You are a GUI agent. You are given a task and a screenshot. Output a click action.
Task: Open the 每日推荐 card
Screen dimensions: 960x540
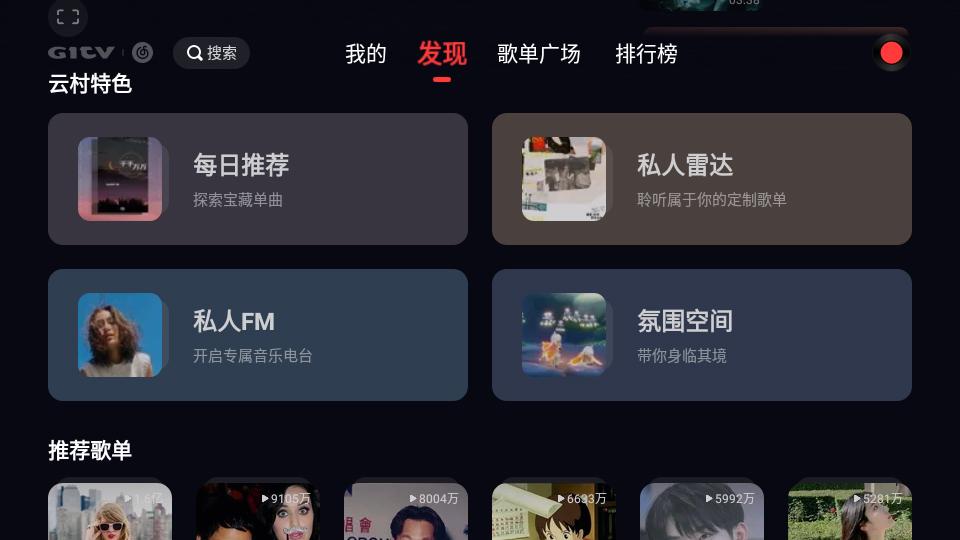tap(258, 179)
